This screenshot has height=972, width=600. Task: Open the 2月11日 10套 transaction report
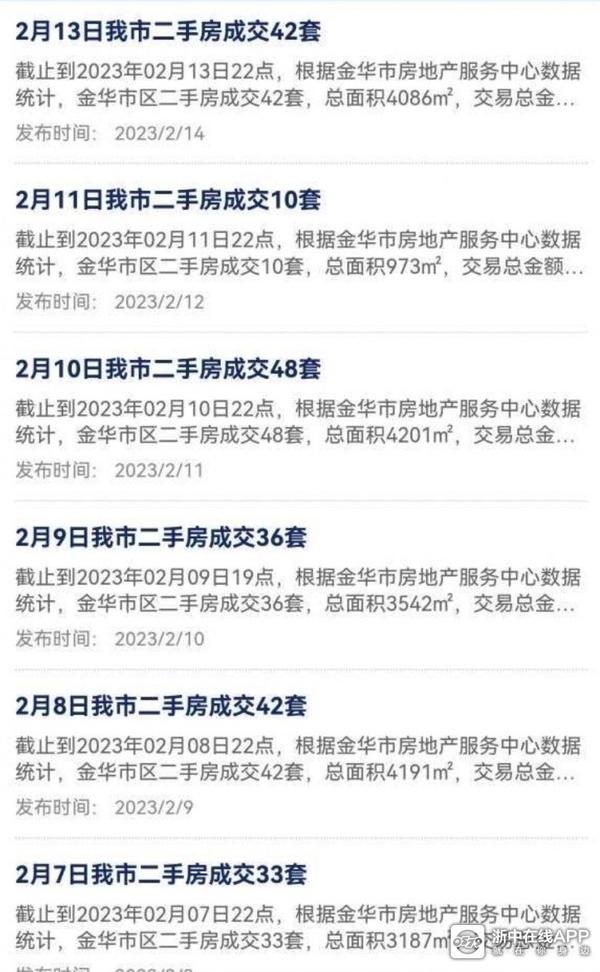[168, 200]
